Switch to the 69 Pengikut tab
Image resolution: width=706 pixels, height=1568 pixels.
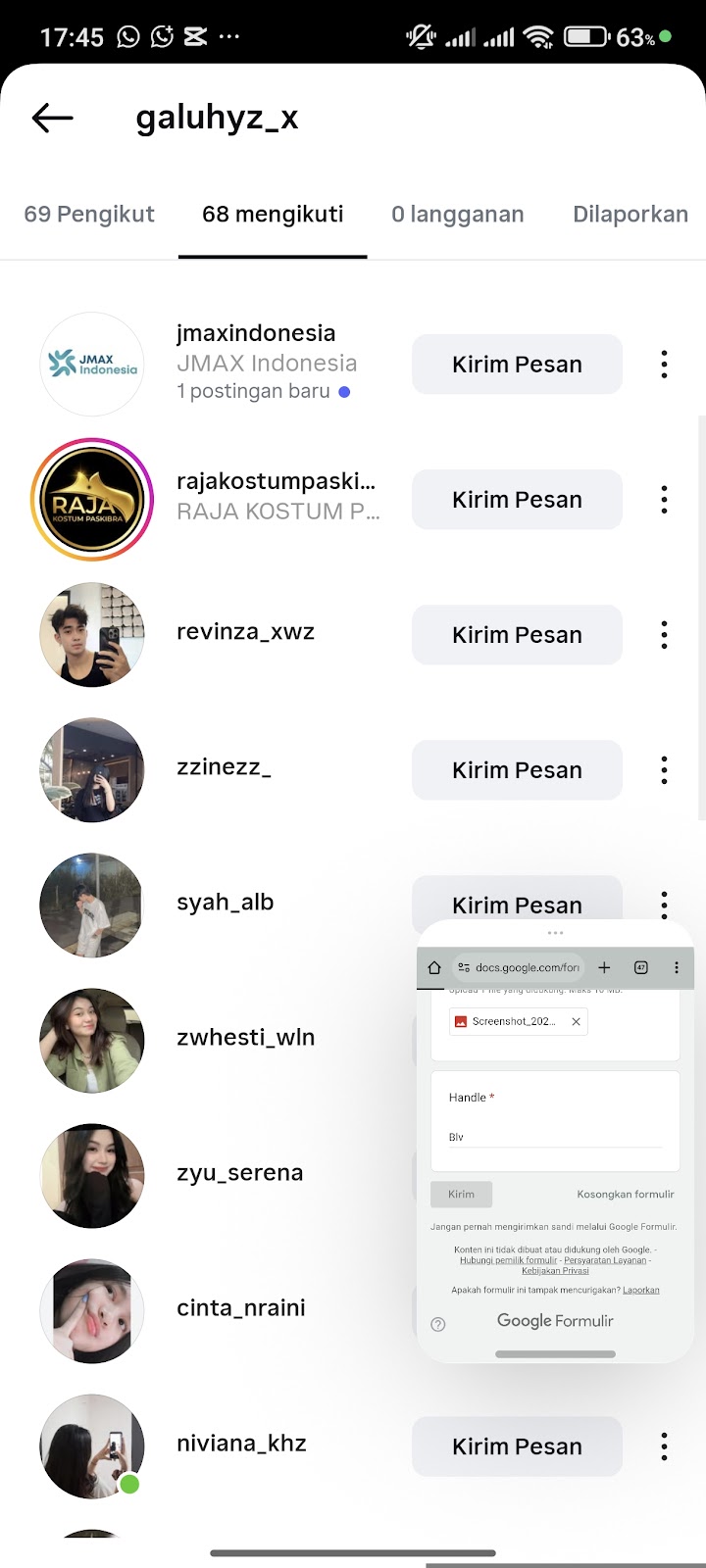(x=89, y=215)
